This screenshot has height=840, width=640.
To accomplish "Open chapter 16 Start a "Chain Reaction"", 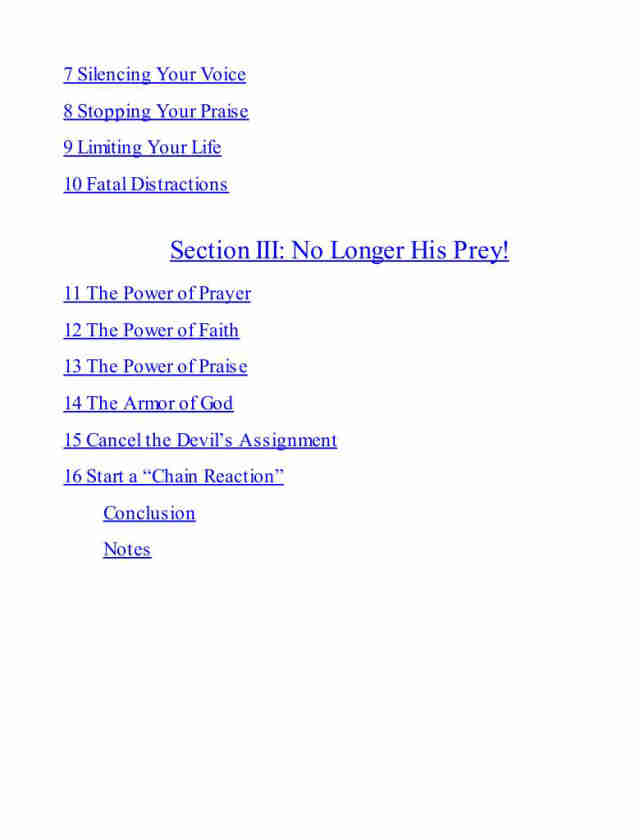I will pos(174,477).
